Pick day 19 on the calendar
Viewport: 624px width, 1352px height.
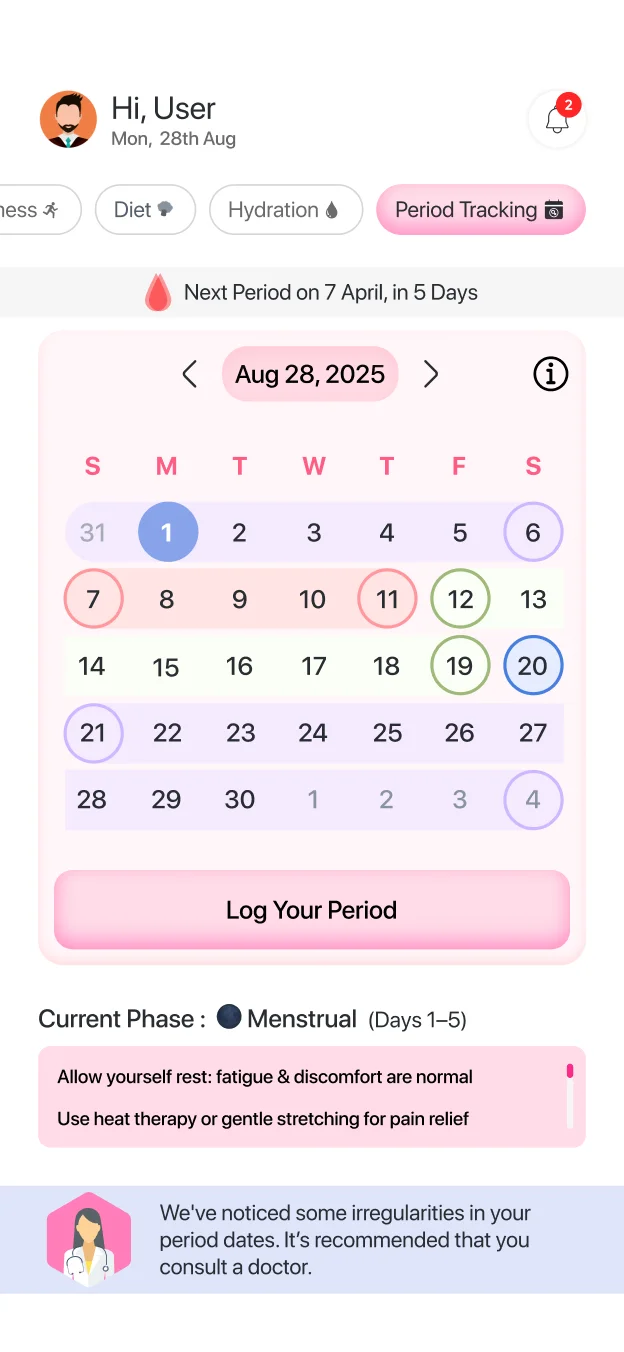point(460,666)
